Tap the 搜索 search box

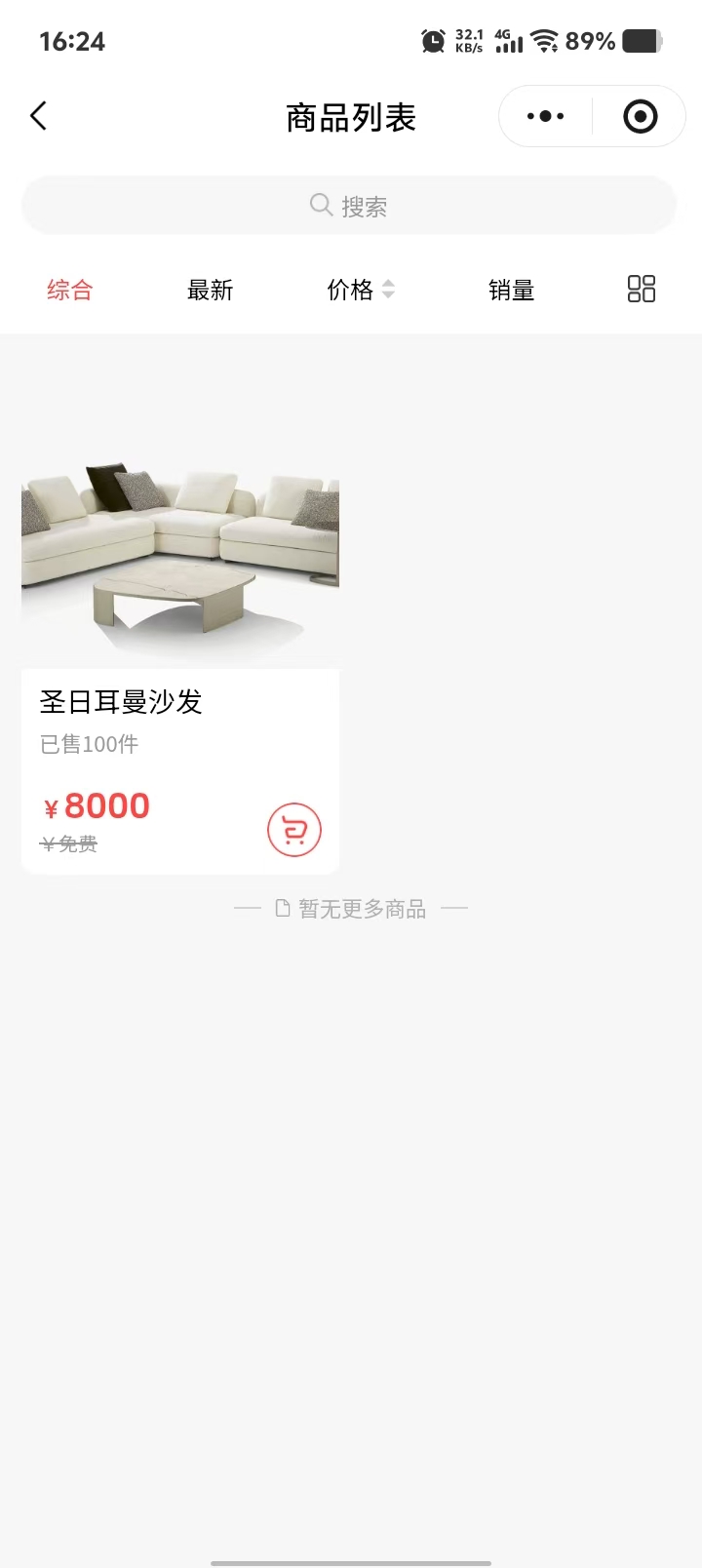(349, 206)
